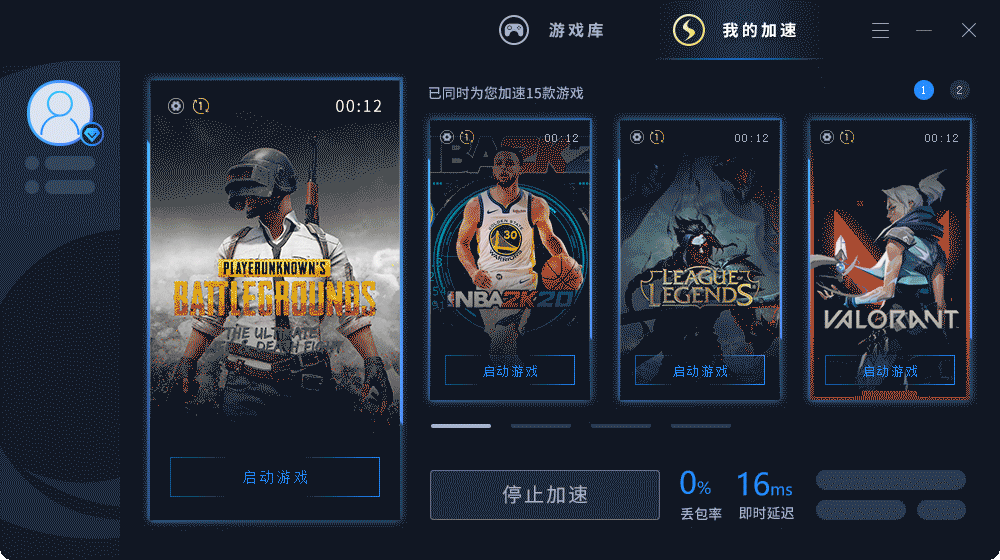Start League of Legends with 启动游戏
Image resolution: width=1000 pixels, height=560 pixels.
(700, 370)
